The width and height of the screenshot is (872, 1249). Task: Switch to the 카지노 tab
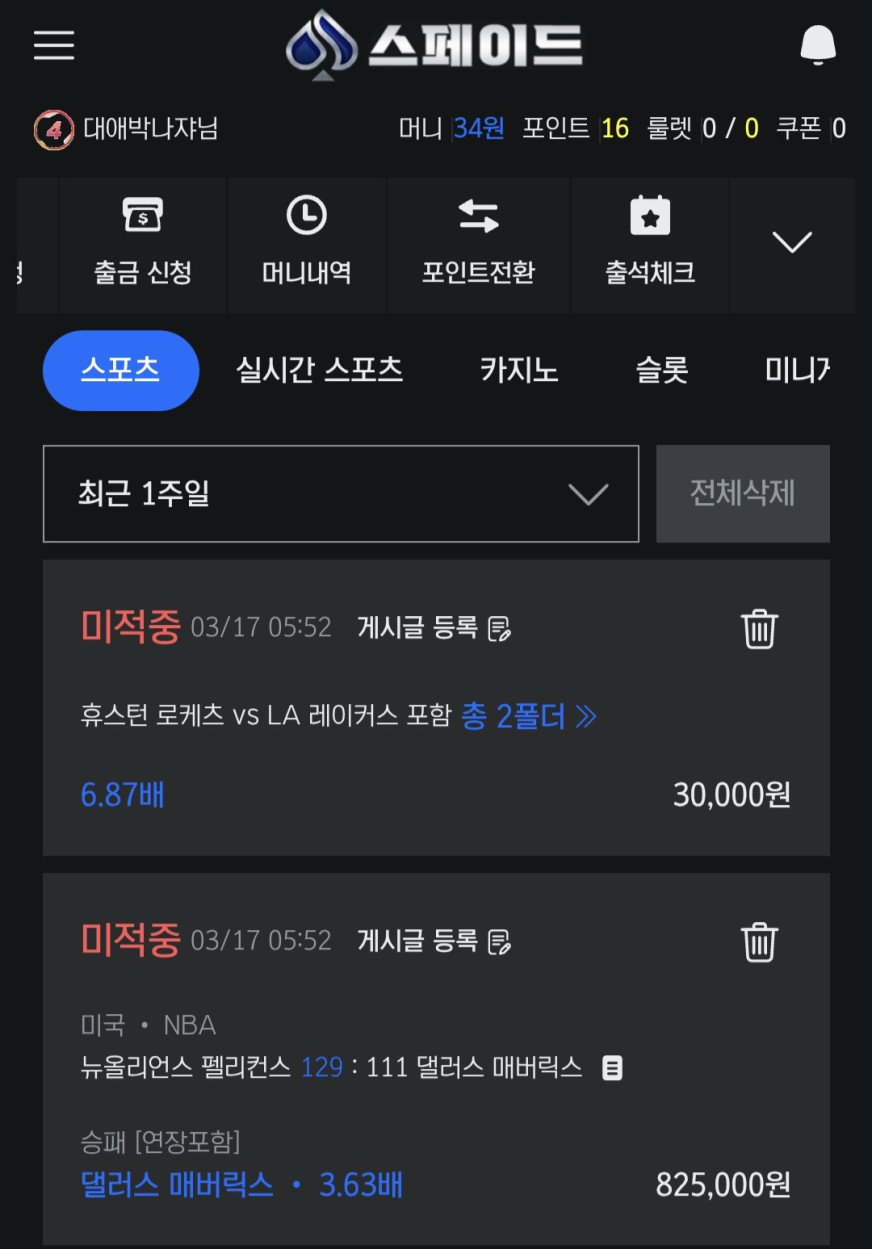519,371
